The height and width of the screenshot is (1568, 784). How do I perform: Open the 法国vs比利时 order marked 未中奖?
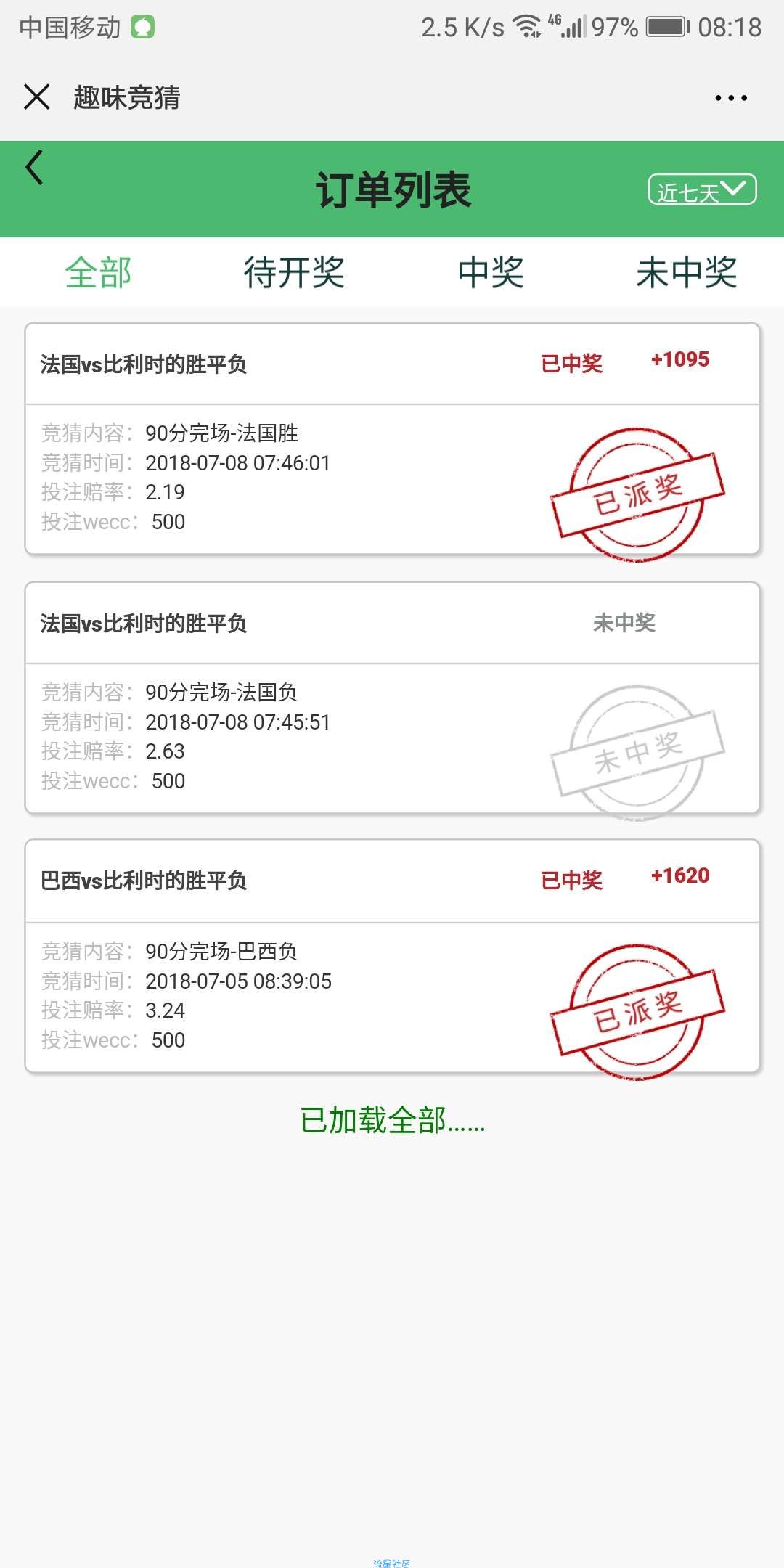(x=392, y=698)
